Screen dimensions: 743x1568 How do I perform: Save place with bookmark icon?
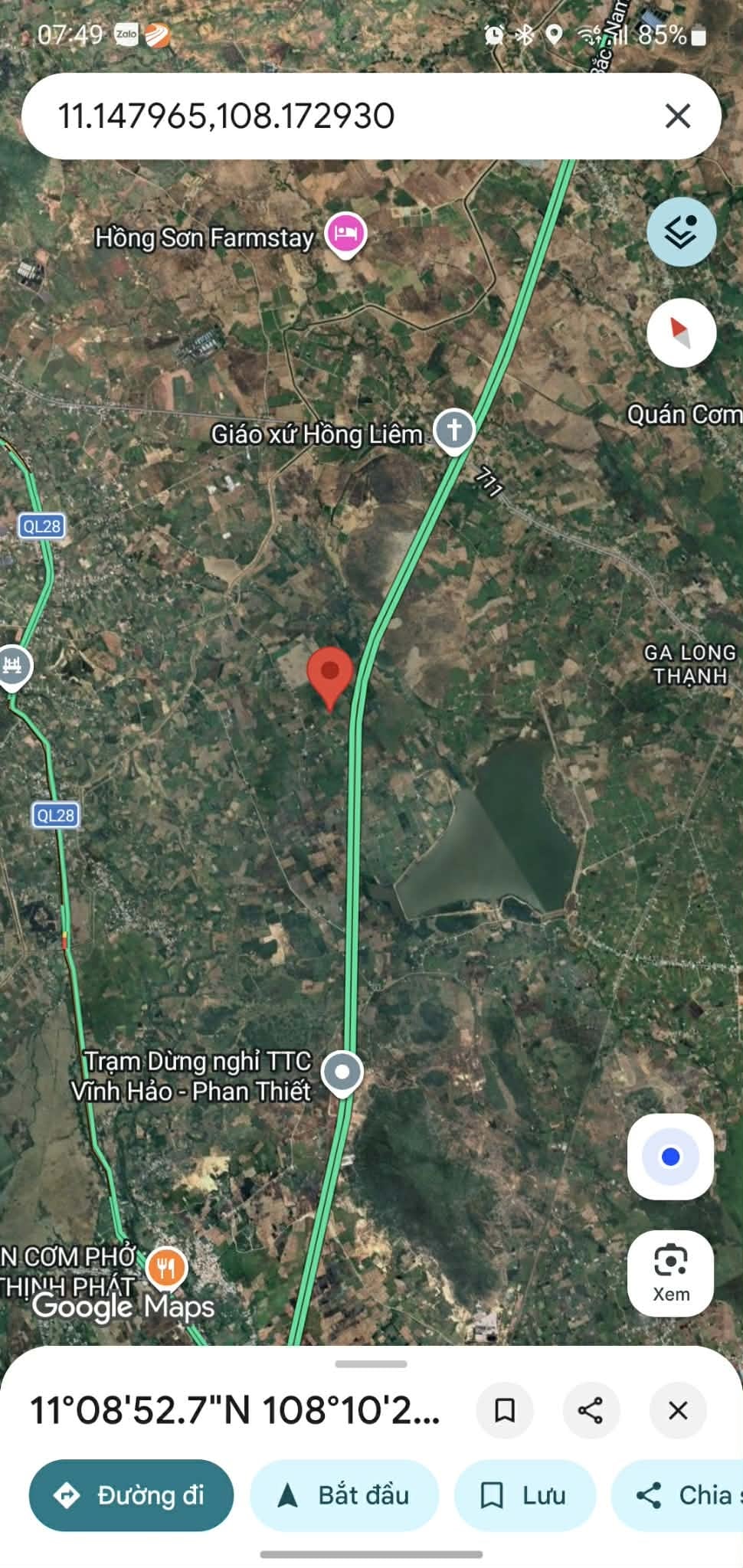(x=505, y=1409)
